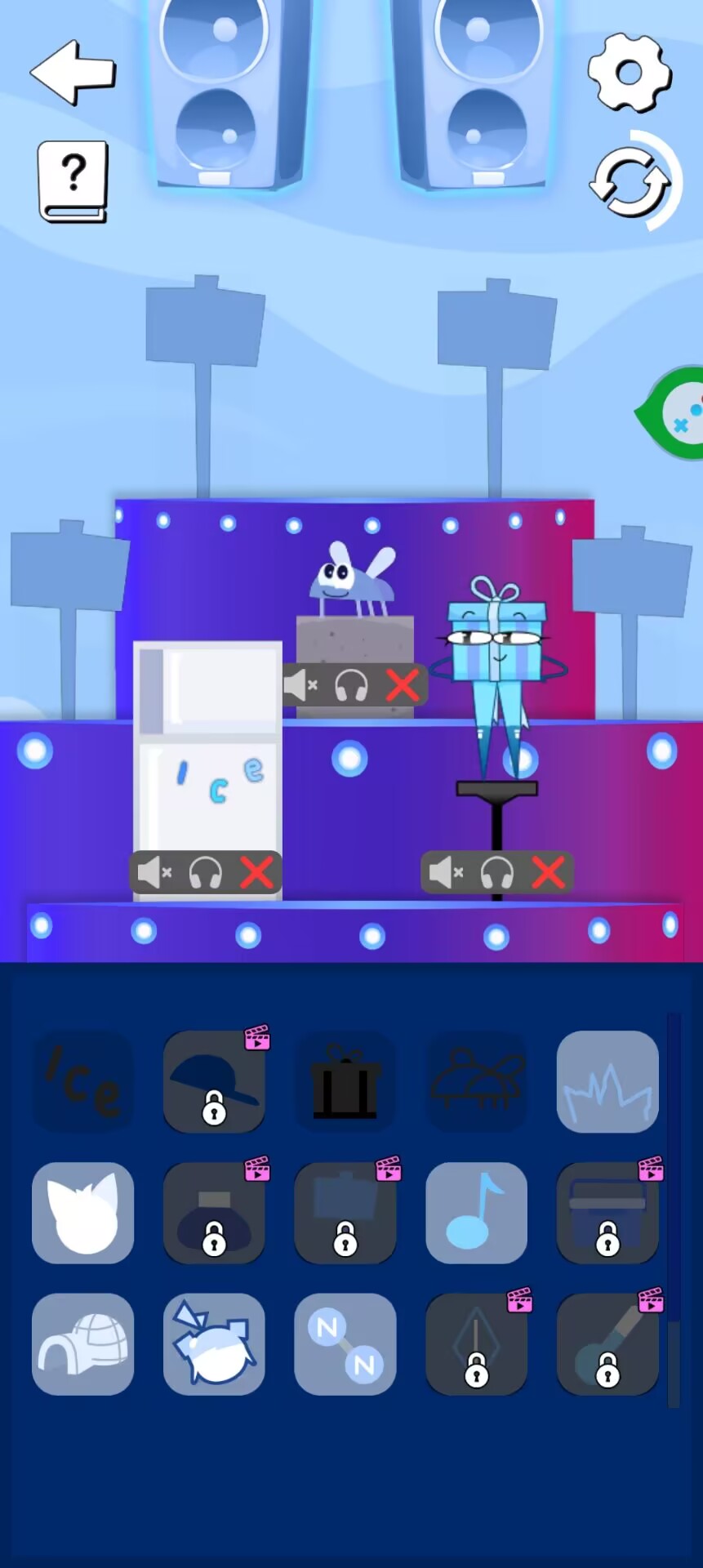Select the igloo sound icon
Image resolution: width=703 pixels, height=1568 pixels.
(82, 1344)
